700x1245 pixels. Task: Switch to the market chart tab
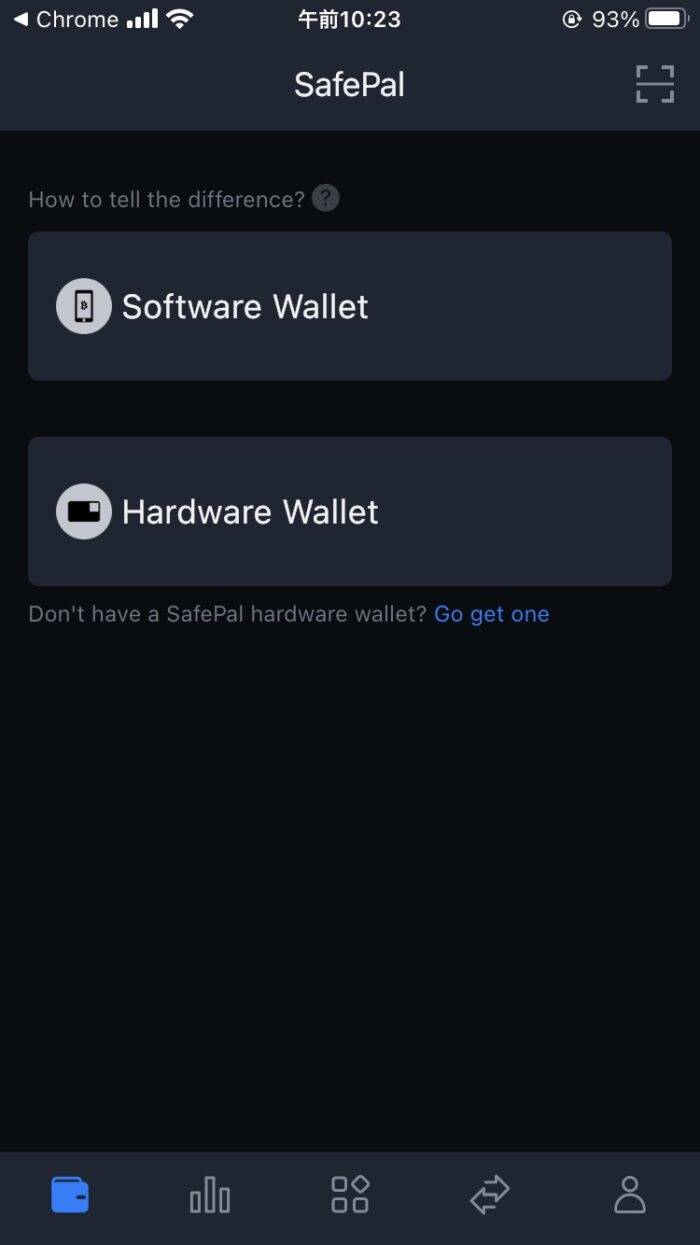tap(210, 1194)
